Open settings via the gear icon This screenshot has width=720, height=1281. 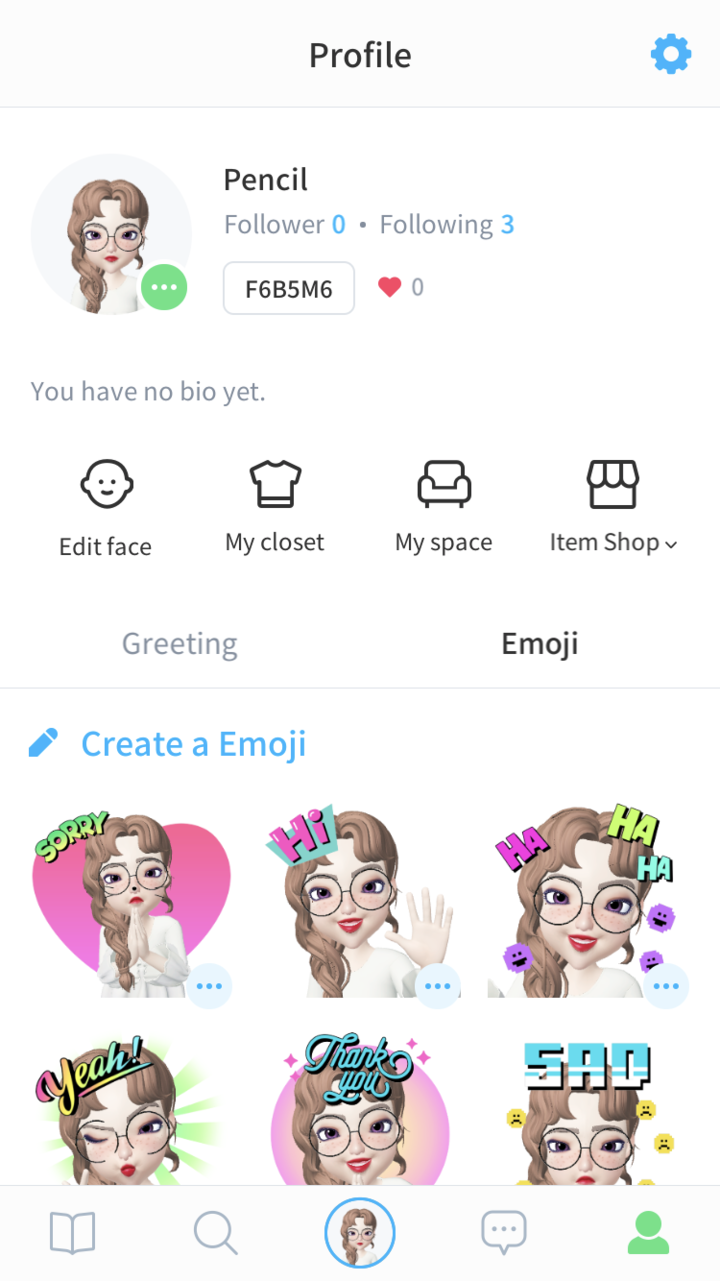pos(671,54)
